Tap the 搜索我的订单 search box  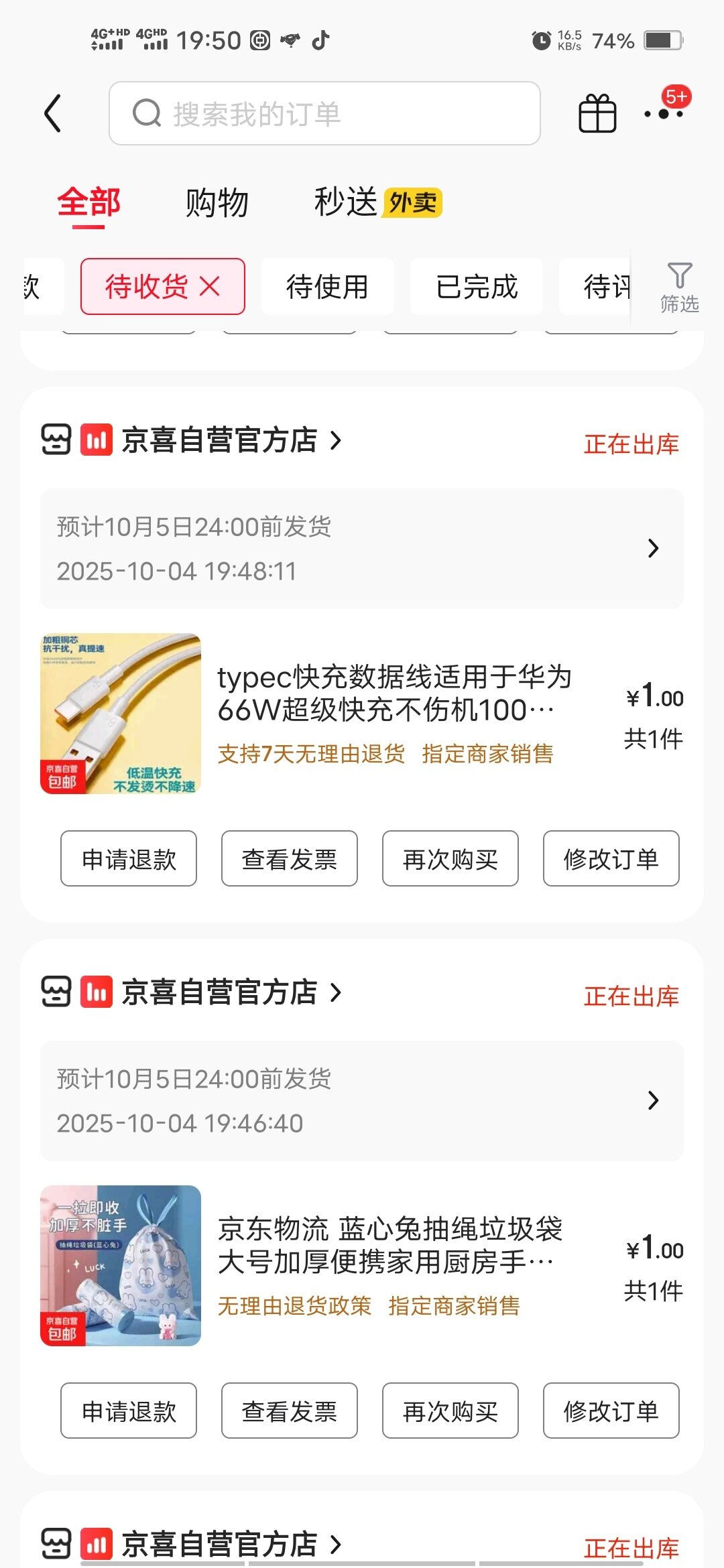(x=324, y=113)
